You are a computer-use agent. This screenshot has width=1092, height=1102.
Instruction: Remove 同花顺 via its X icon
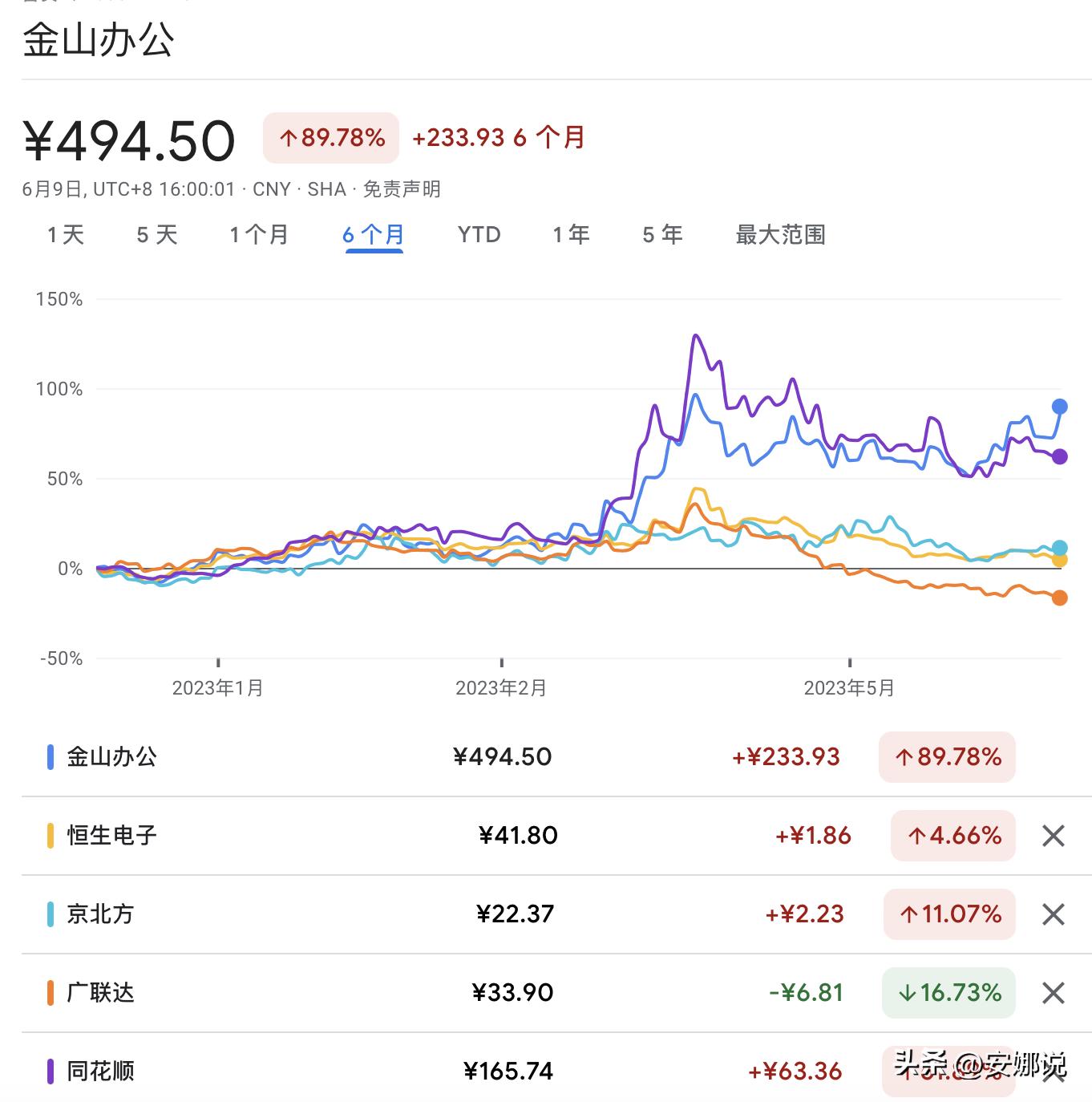[x=1053, y=1072]
